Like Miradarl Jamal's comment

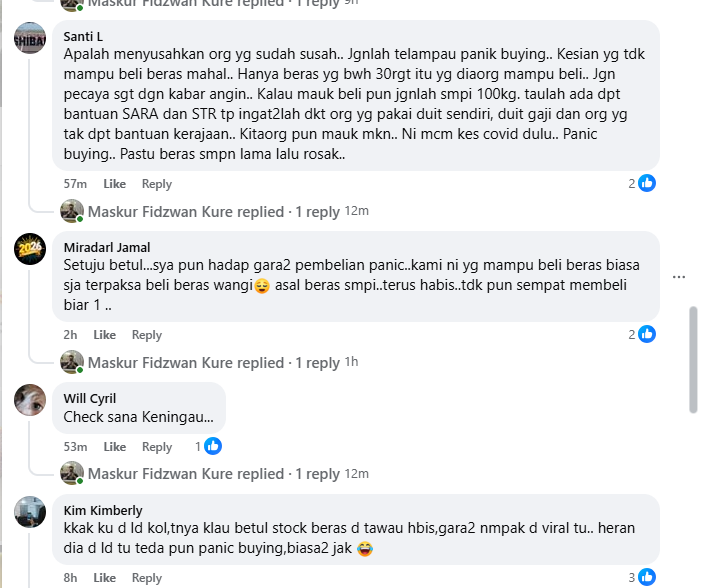coord(105,335)
